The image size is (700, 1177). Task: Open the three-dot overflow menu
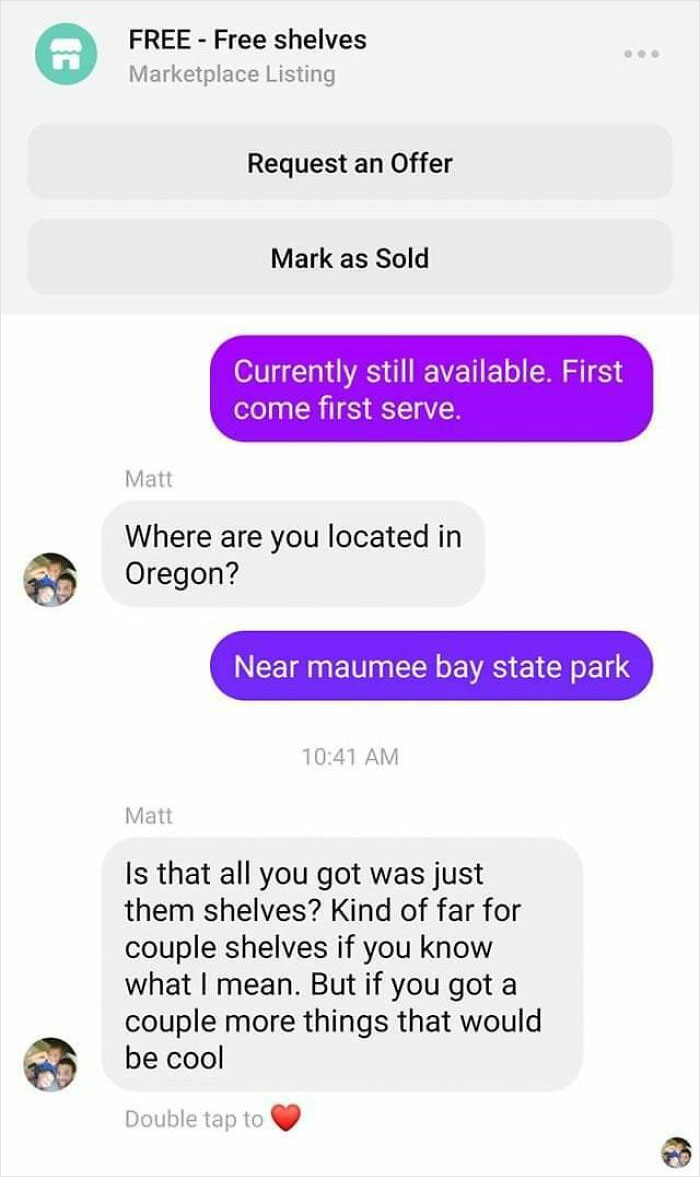[x=640, y=54]
